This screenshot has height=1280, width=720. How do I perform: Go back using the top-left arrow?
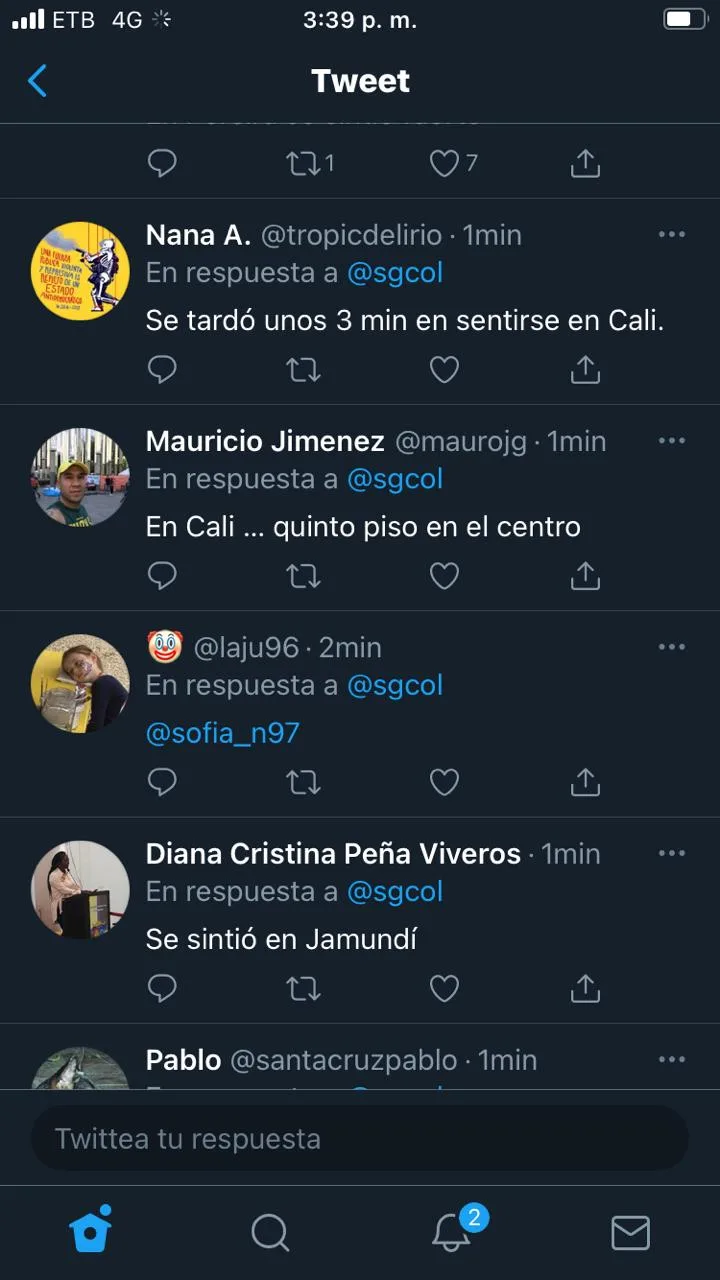pyautogui.click(x=38, y=81)
